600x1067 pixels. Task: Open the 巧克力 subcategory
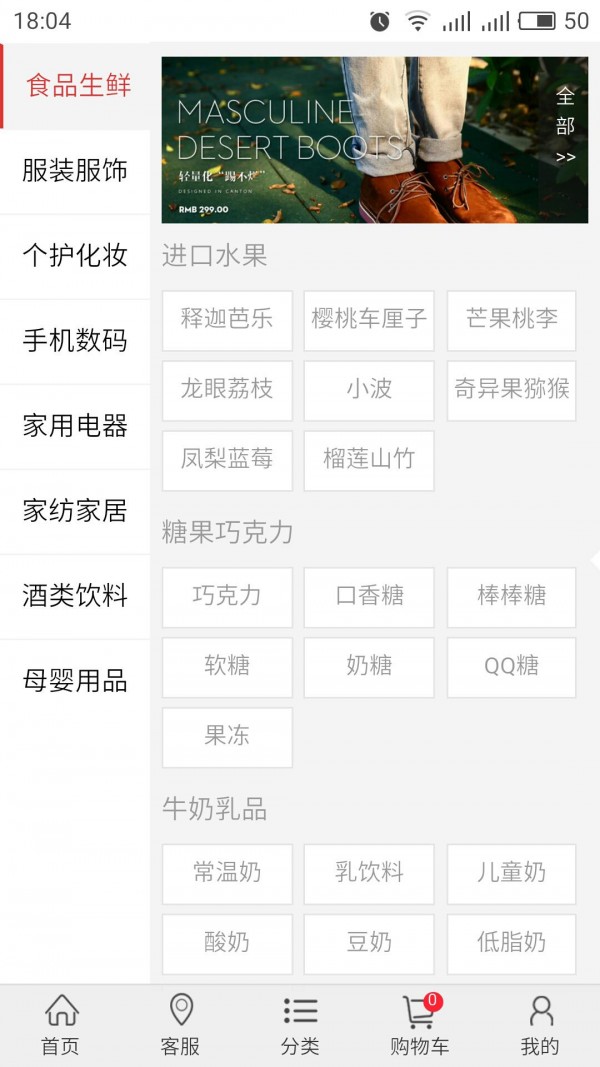point(227,597)
